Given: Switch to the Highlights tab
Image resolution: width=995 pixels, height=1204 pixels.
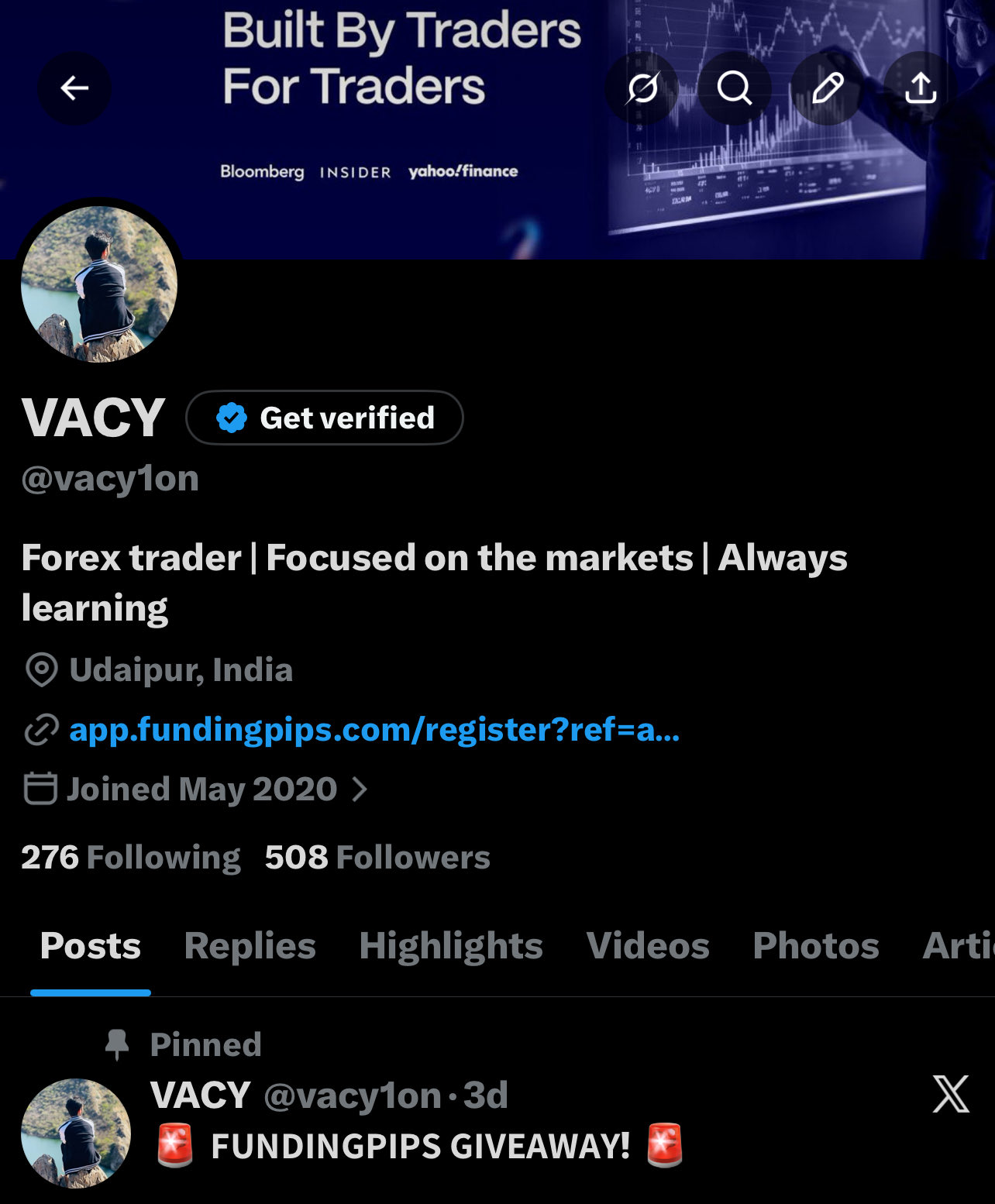Looking at the screenshot, I should coord(451,946).
